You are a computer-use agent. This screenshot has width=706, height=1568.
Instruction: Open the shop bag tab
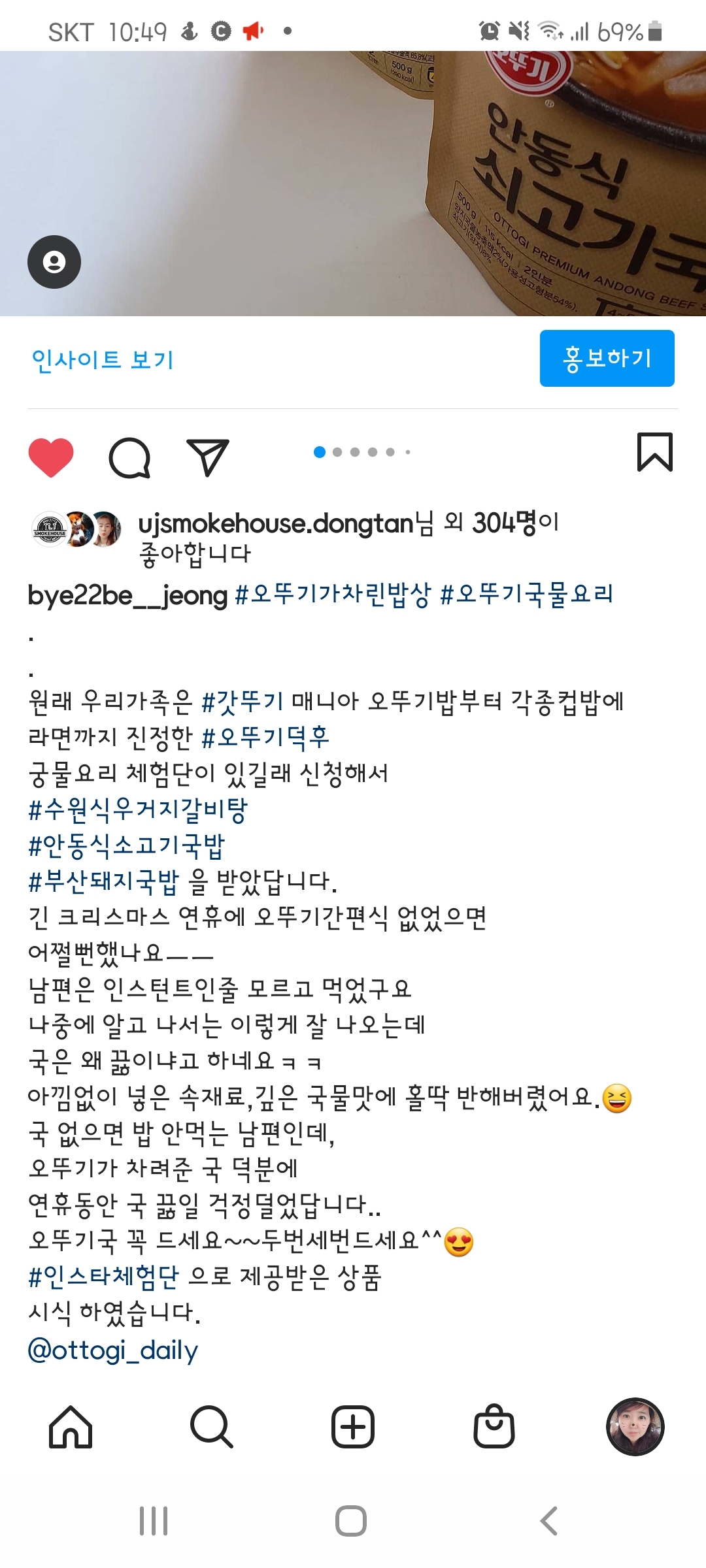click(x=494, y=1427)
